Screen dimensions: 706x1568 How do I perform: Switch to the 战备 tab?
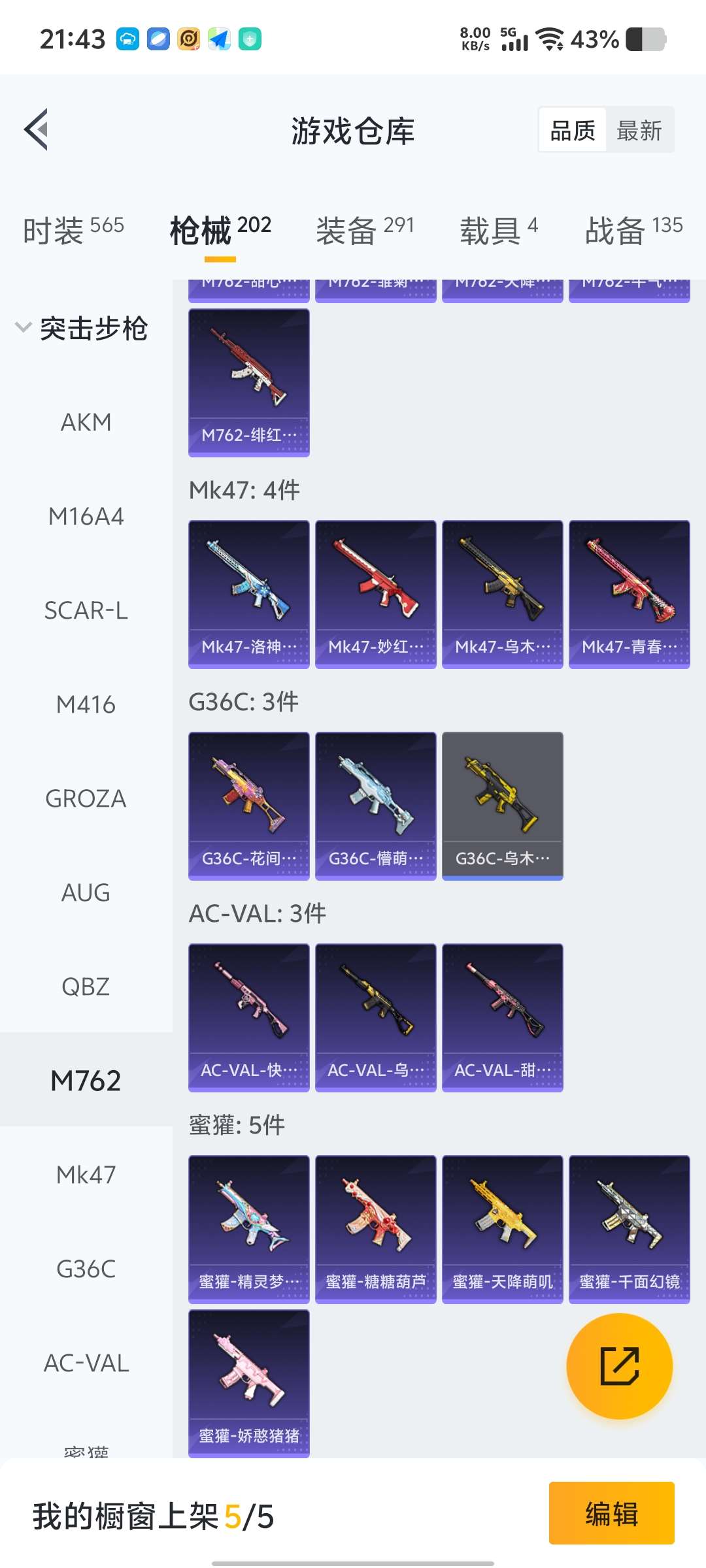(633, 230)
